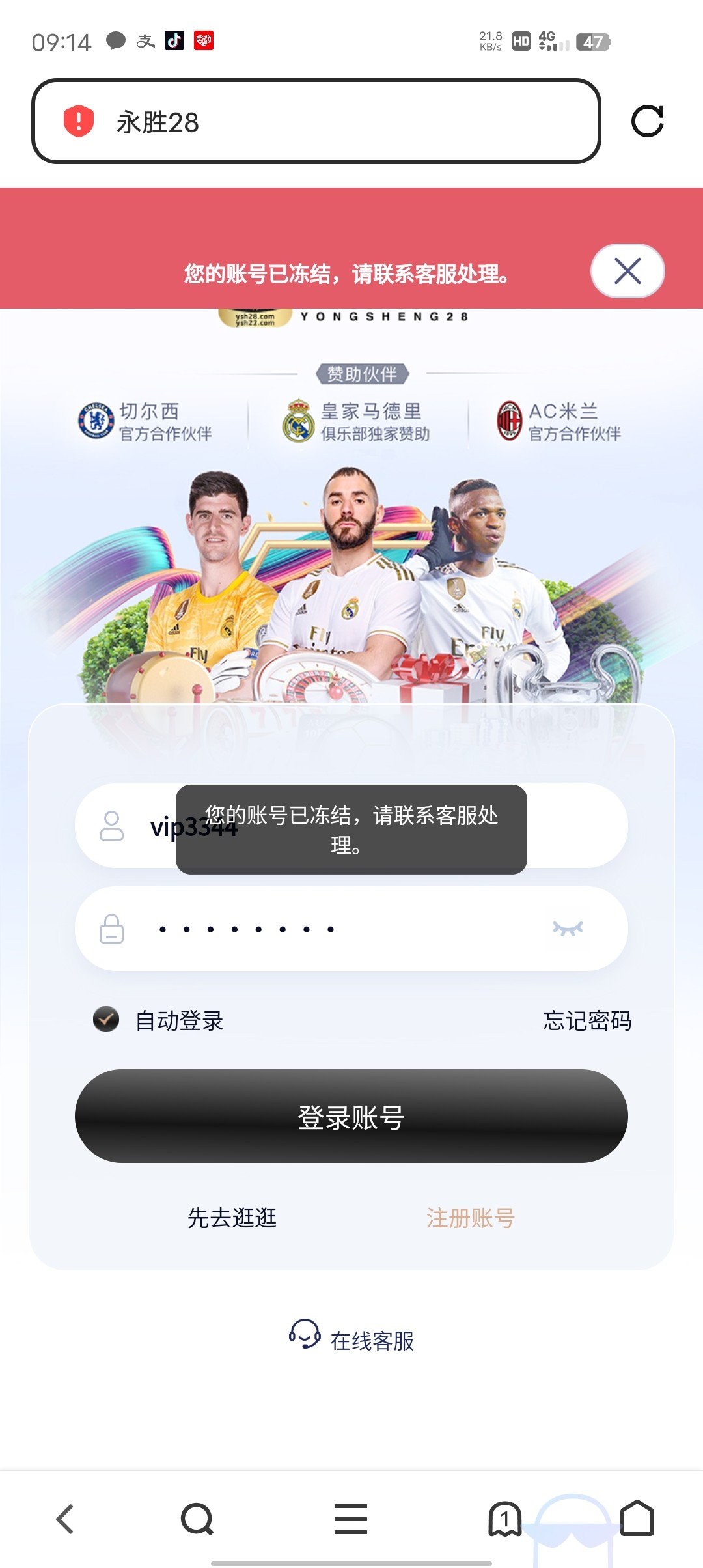Contact 在线客服 online support

tap(351, 1339)
